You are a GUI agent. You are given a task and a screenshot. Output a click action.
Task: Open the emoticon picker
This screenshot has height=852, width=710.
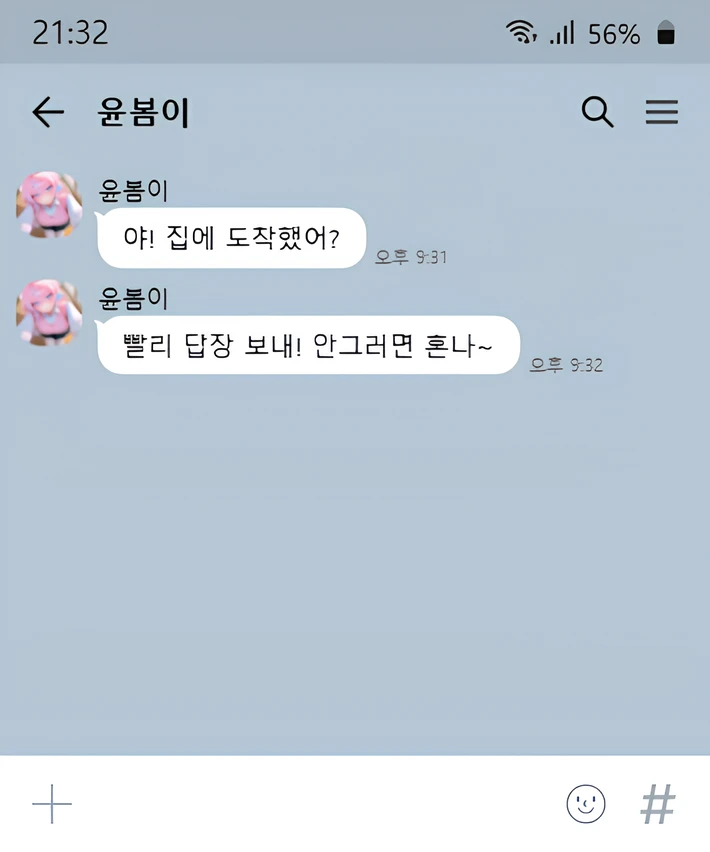click(586, 803)
